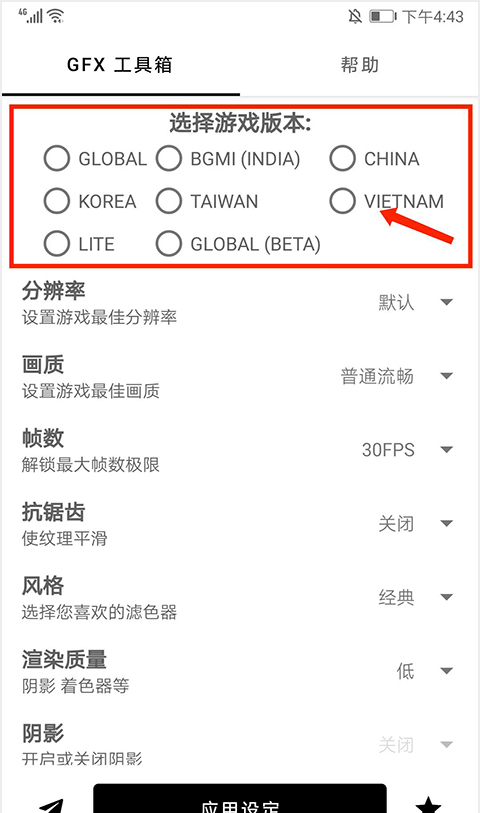Screen dimensions: 480x813
Task: Choose BGMI (INDIA) version
Action: tap(228, 159)
